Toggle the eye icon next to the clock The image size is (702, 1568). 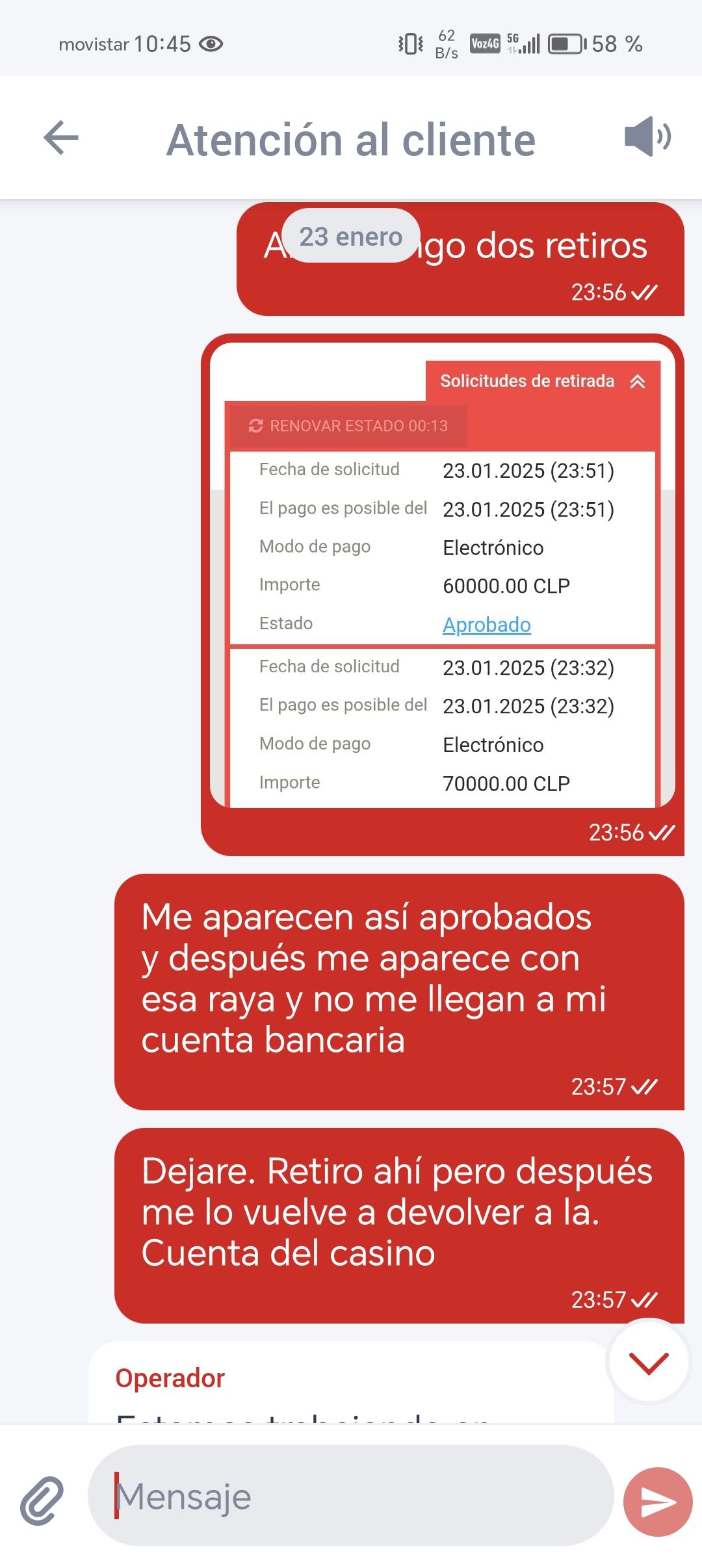point(211,44)
